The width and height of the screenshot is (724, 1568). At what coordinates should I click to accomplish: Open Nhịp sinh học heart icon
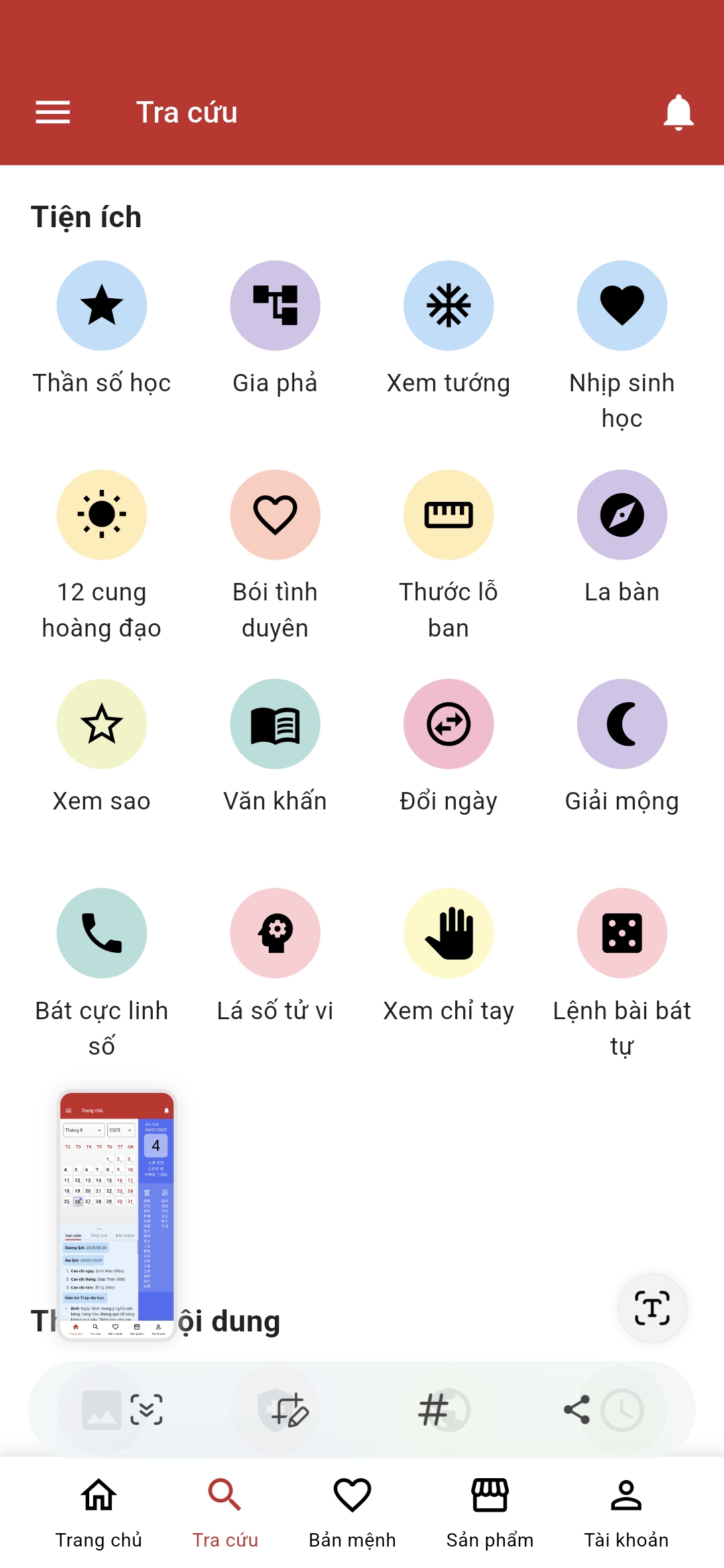click(x=622, y=305)
